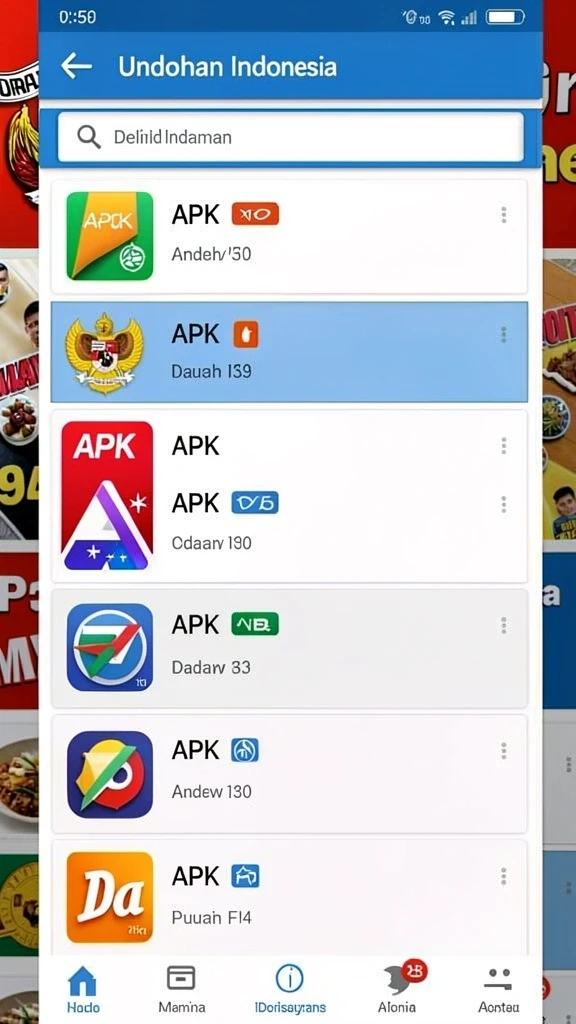This screenshot has height=1024, width=576.
Task: Switch to the Mamina tab
Action: (182, 990)
